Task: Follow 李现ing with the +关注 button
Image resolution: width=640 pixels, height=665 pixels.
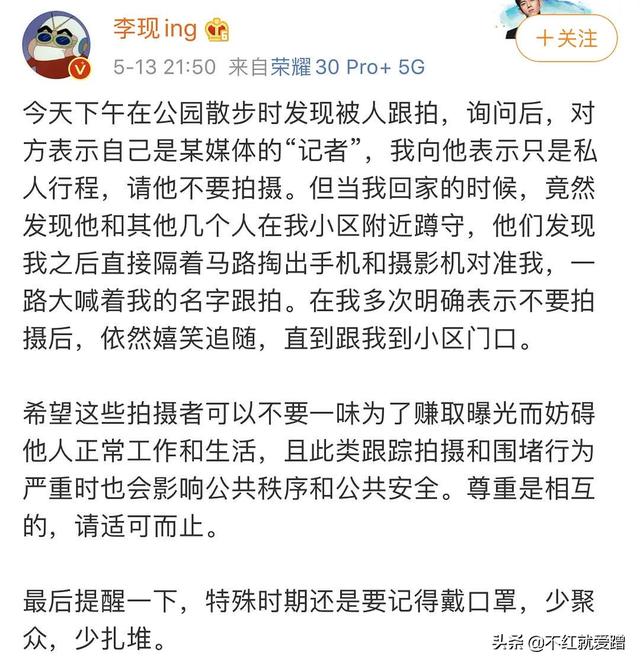Action: coord(568,38)
